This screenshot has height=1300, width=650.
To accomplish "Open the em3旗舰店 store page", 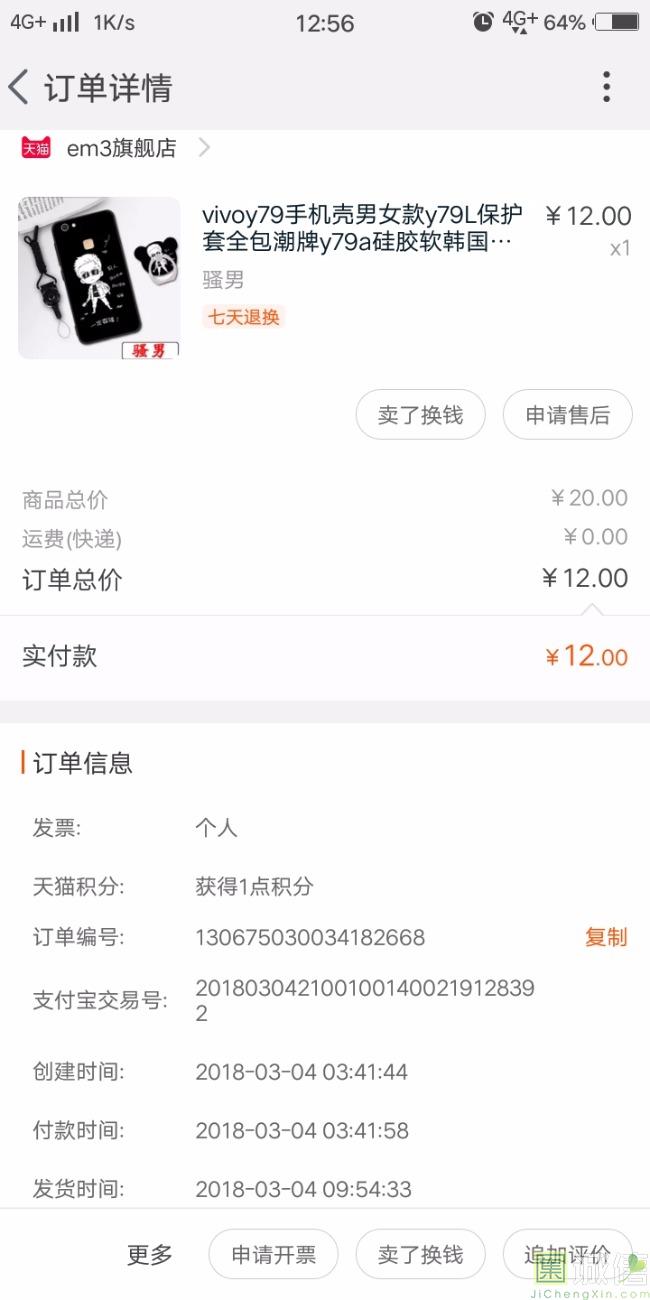I will [x=120, y=148].
